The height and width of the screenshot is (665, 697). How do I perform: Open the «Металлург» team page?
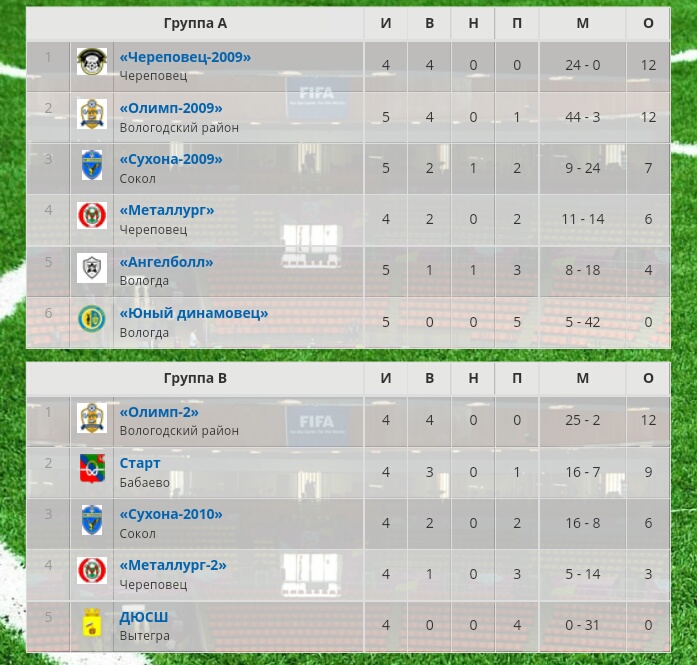(166, 210)
